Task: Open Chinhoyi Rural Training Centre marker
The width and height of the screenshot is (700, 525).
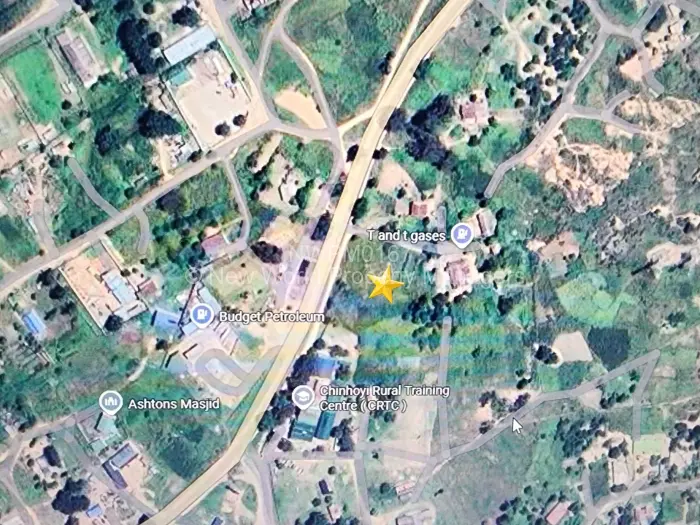Action: (x=303, y=396)
